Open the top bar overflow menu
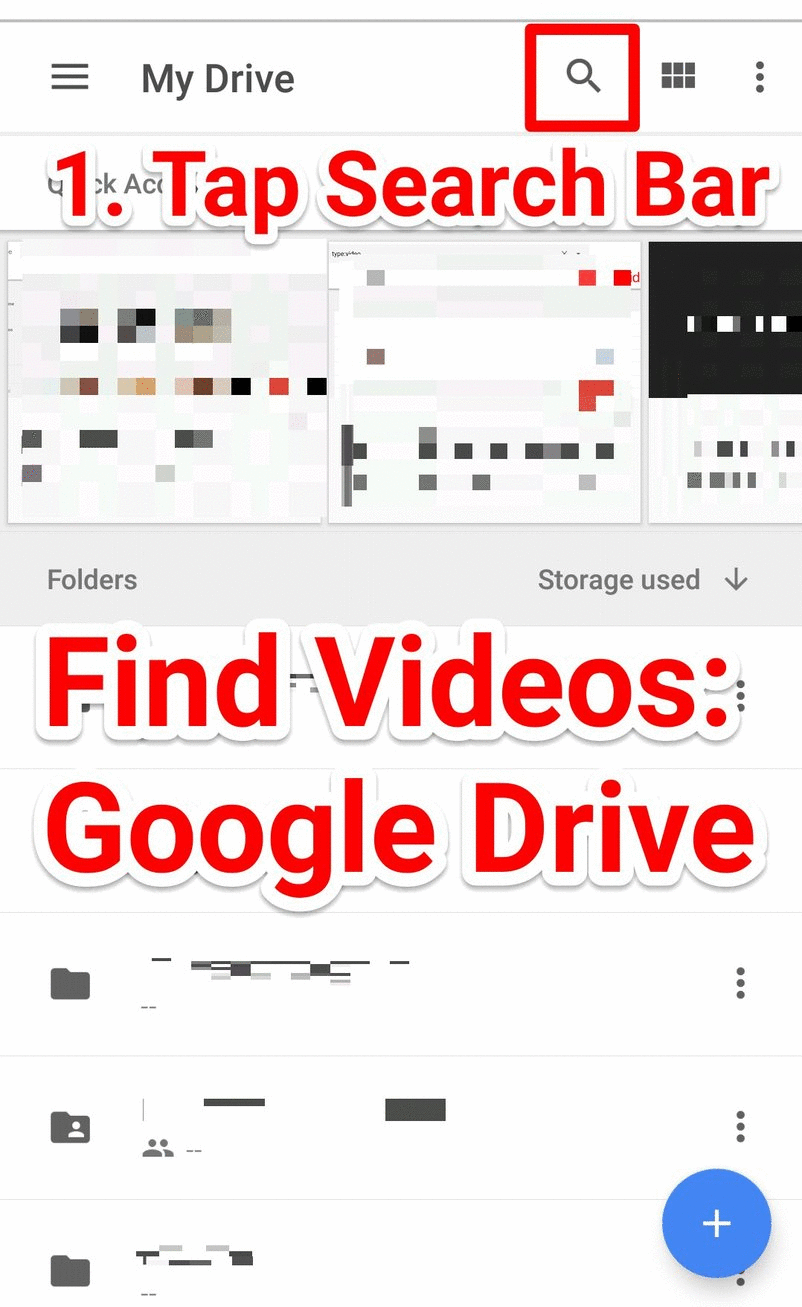Screen dimensions: 802x1307 (x=760, y=77)
